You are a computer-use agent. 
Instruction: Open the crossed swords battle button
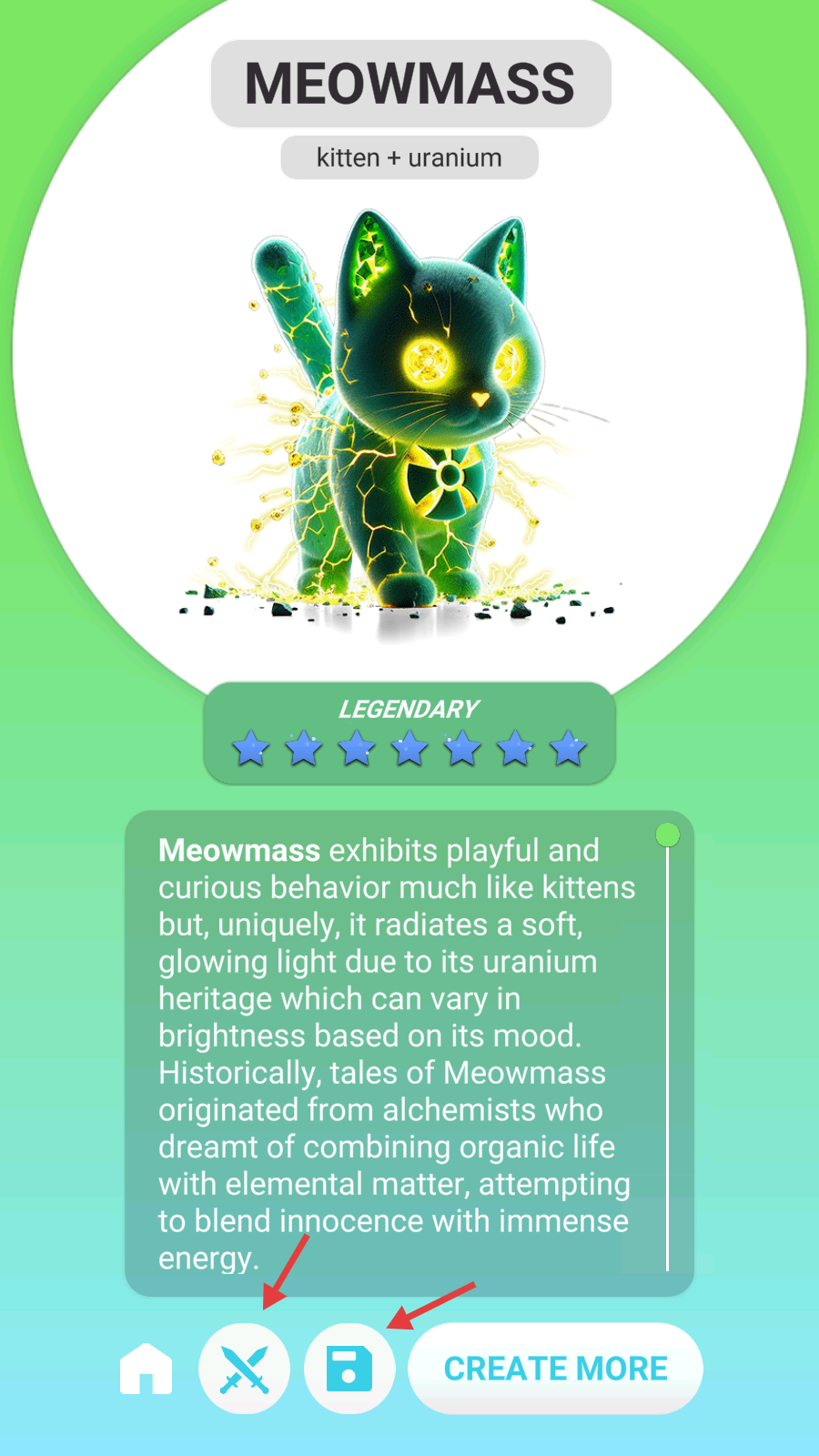(245, 1369)
